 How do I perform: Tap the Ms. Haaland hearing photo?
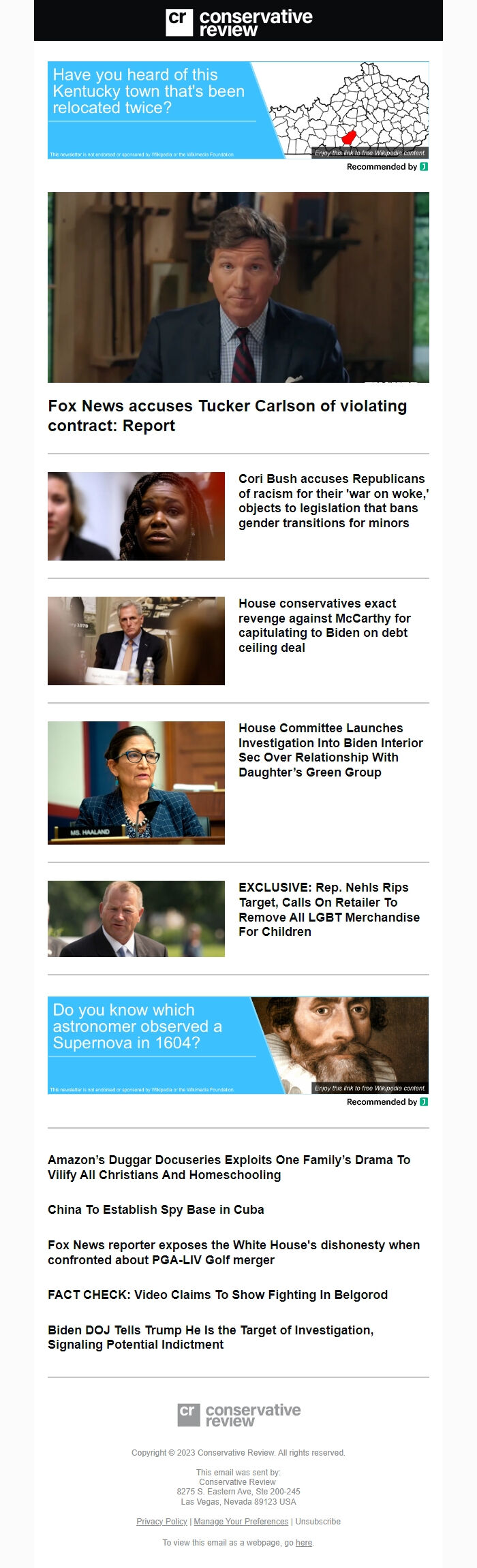coord(136,783)
